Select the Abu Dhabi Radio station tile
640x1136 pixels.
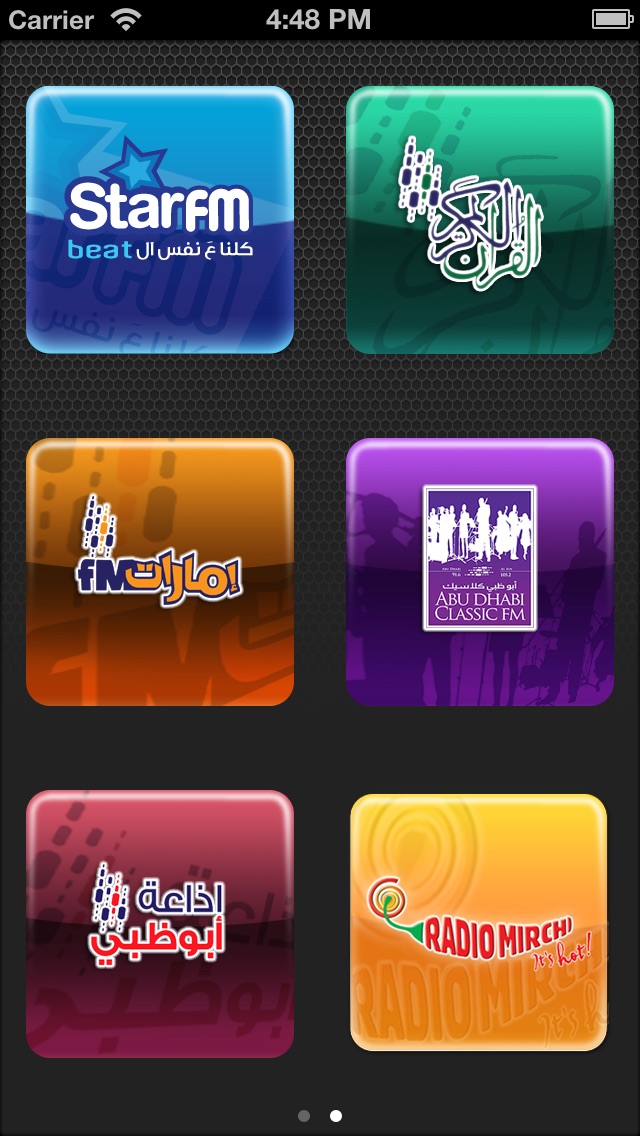[160, 924]
